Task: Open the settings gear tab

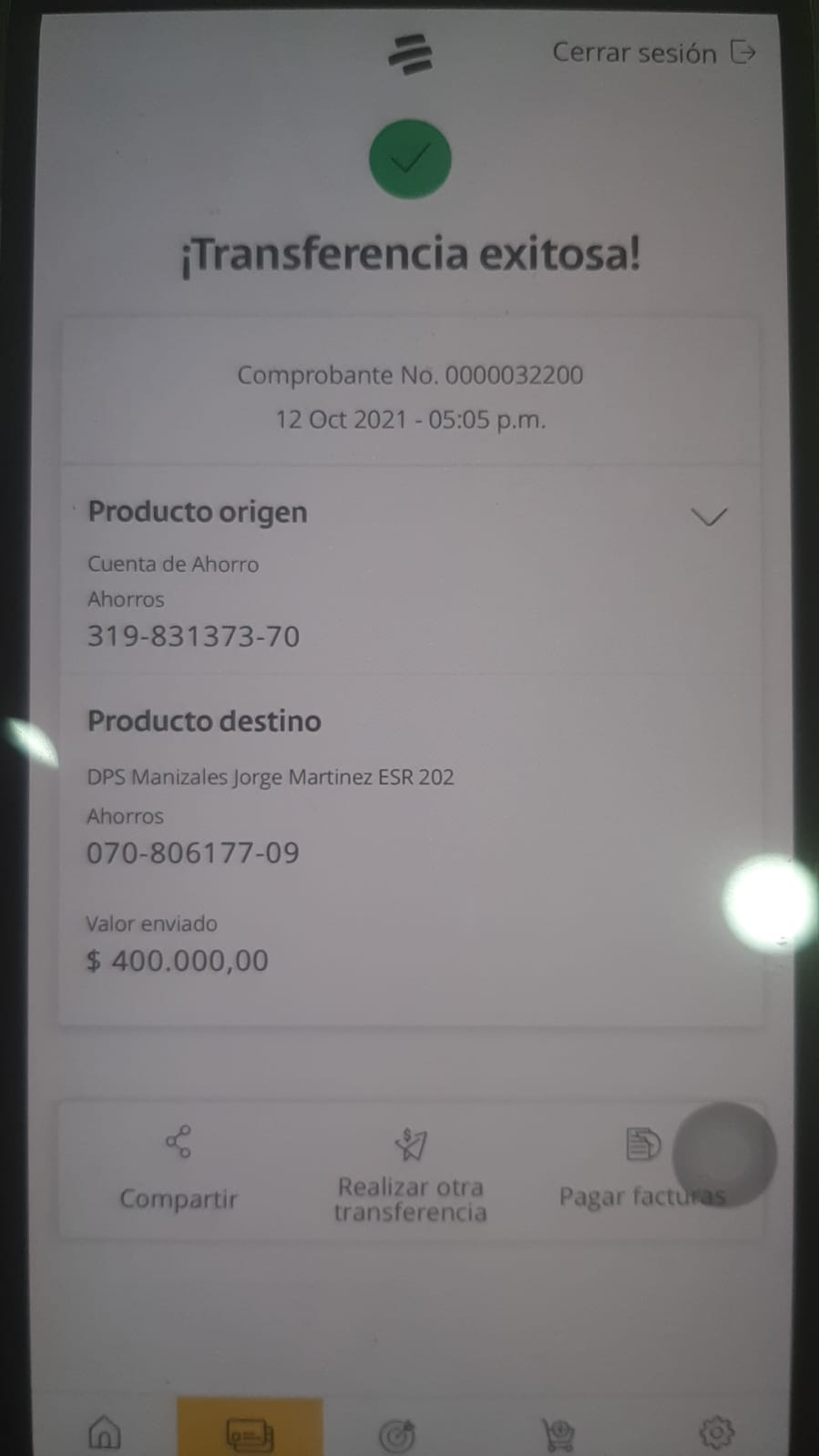Action: pos(716,1431)
